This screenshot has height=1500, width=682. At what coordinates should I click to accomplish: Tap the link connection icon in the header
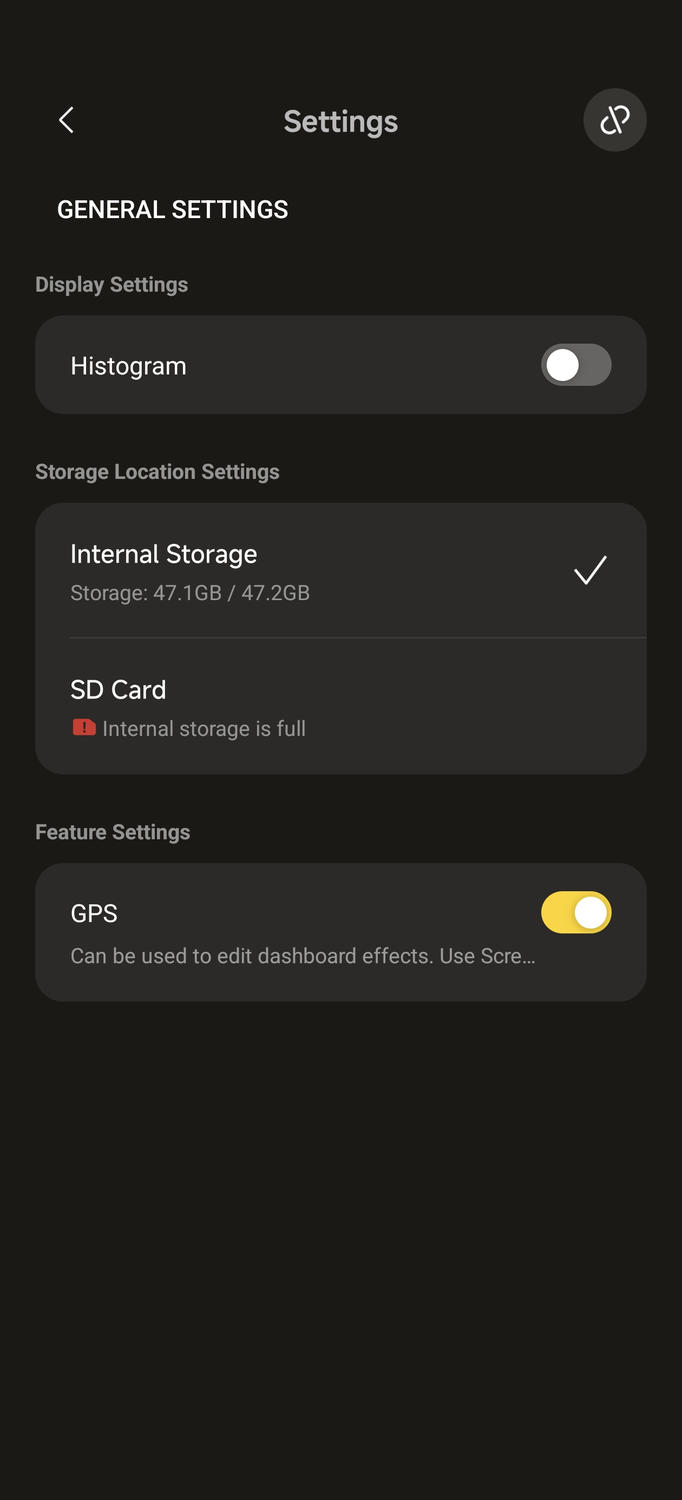point(615,121)
